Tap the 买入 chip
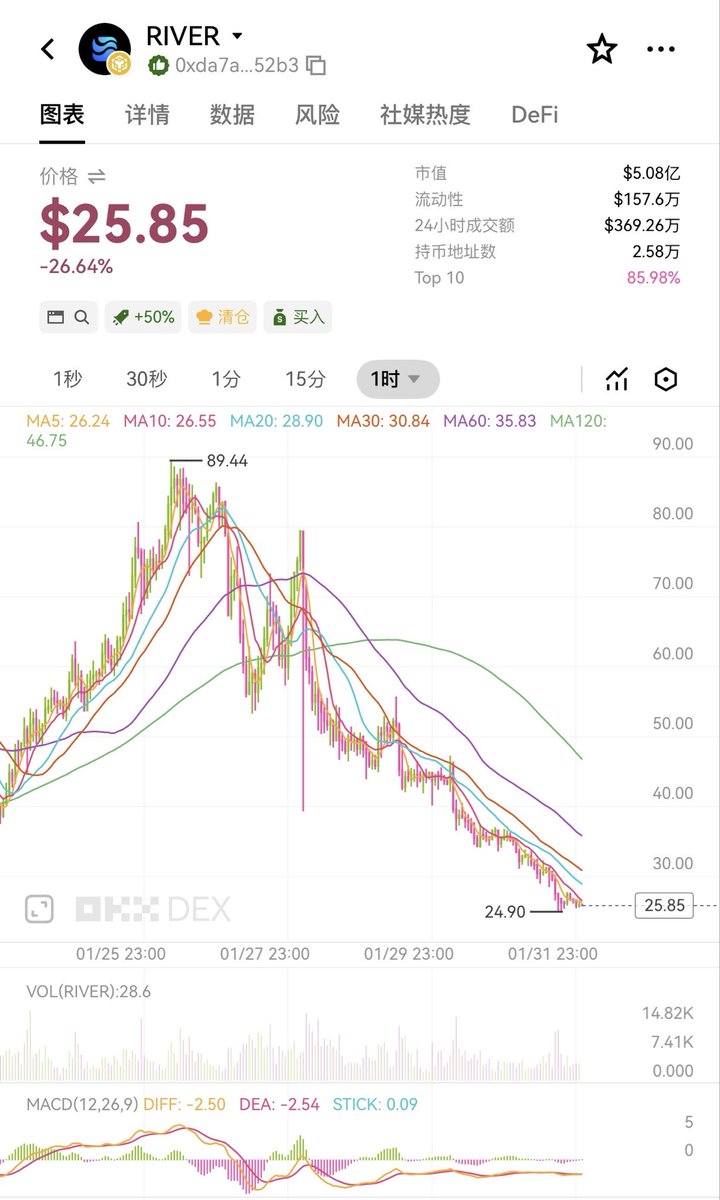 [x=298, y=317]
